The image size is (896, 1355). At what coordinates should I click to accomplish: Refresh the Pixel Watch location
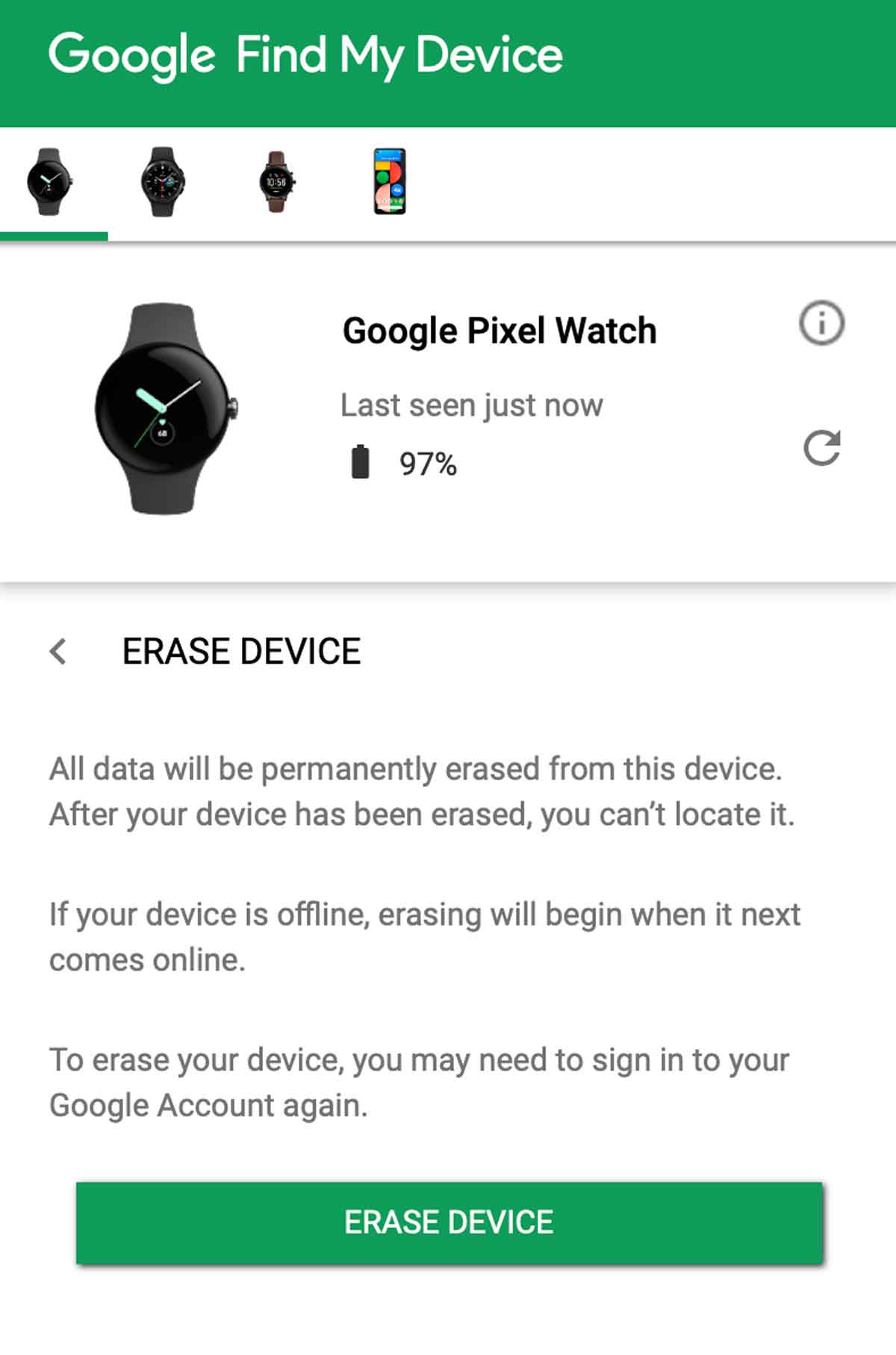click(821, 448)
